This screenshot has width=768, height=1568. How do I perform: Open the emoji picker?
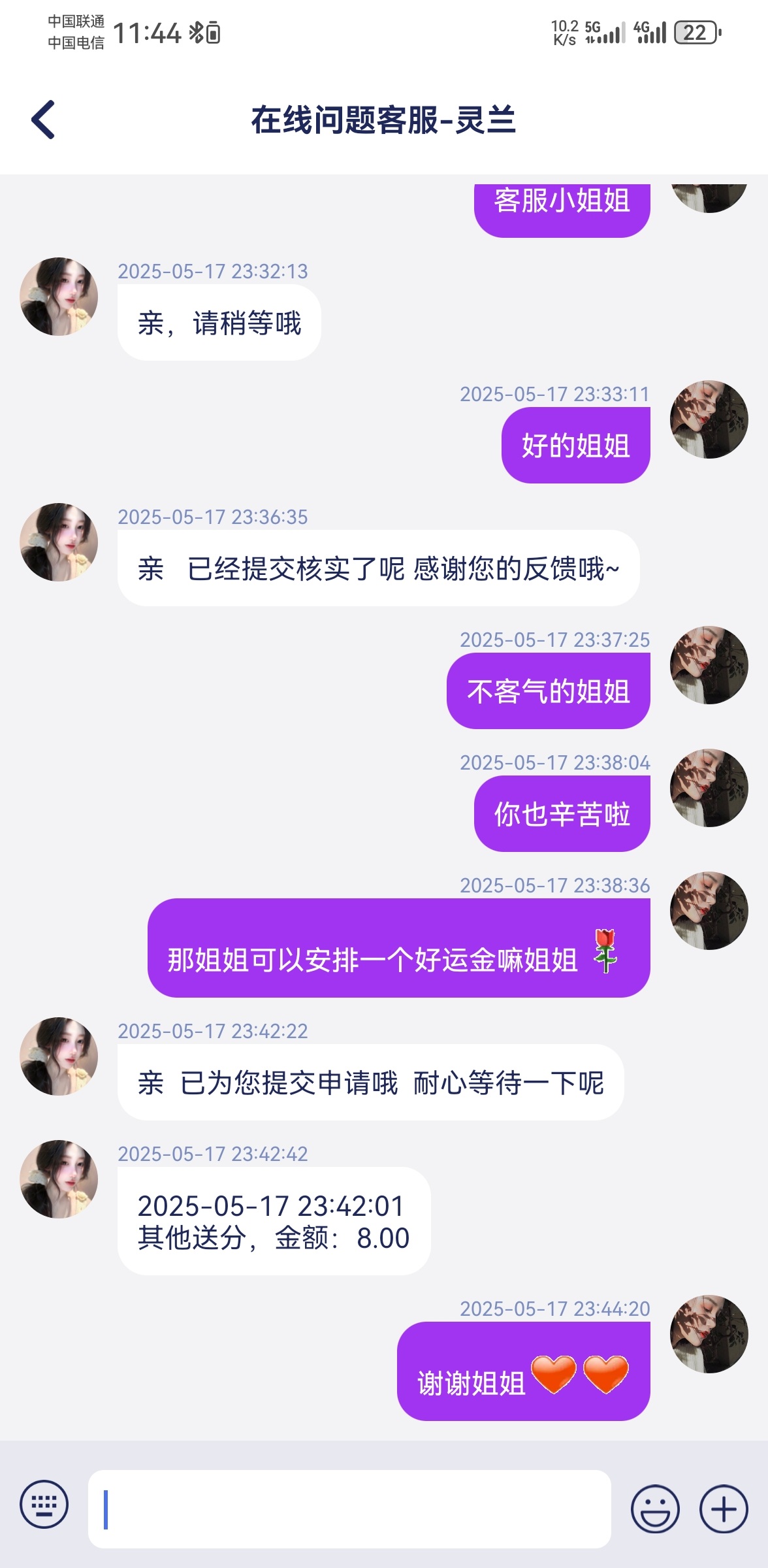[x=654, y=1509]
